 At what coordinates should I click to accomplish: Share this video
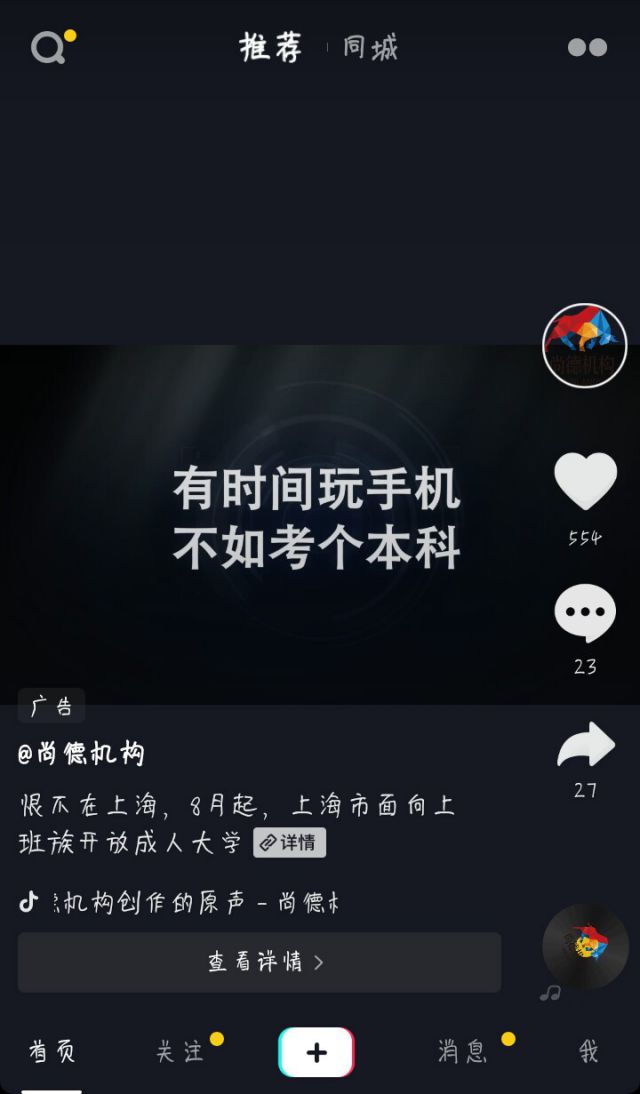point(585,746)
